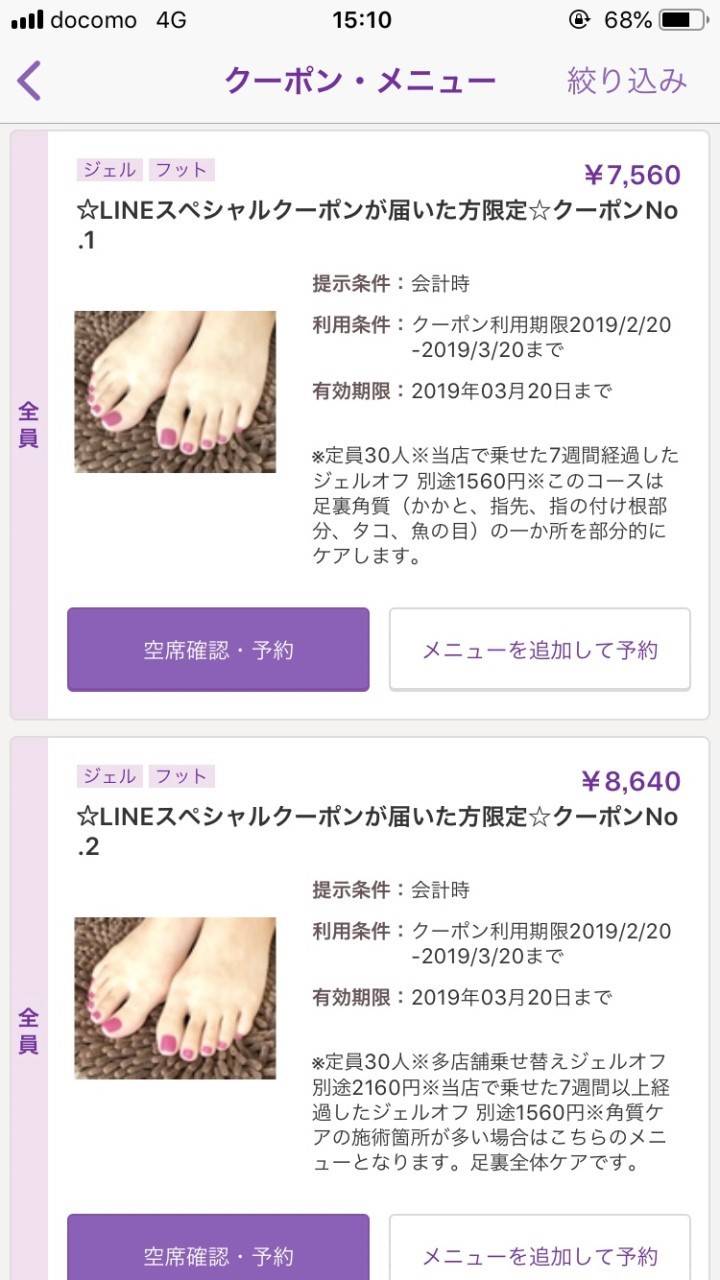Viewport: 720px width, 1280px height.
Task: Open the ¥7,560 coupon No.1 card
Action: (378, 225)
